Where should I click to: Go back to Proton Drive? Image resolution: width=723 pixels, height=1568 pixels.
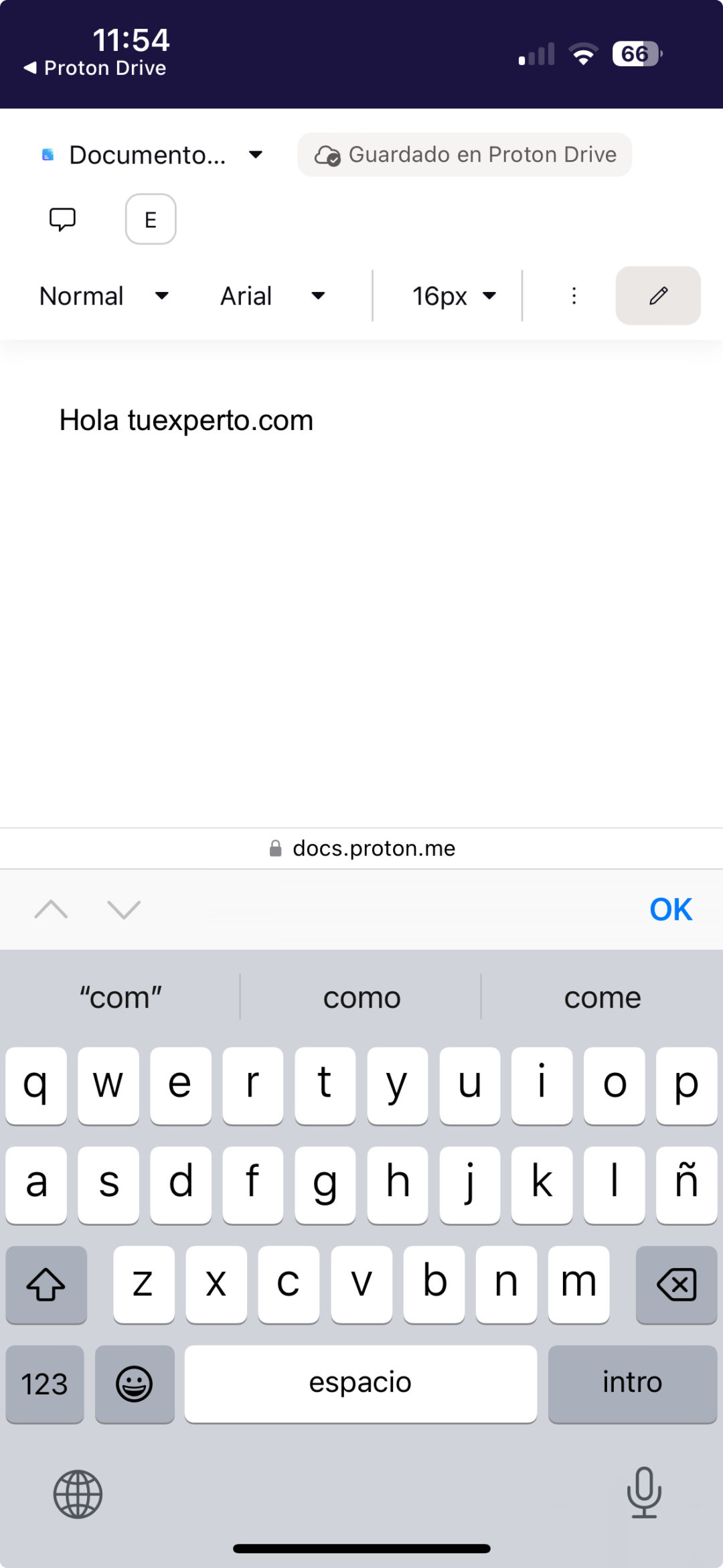click(x=94, y=68)
